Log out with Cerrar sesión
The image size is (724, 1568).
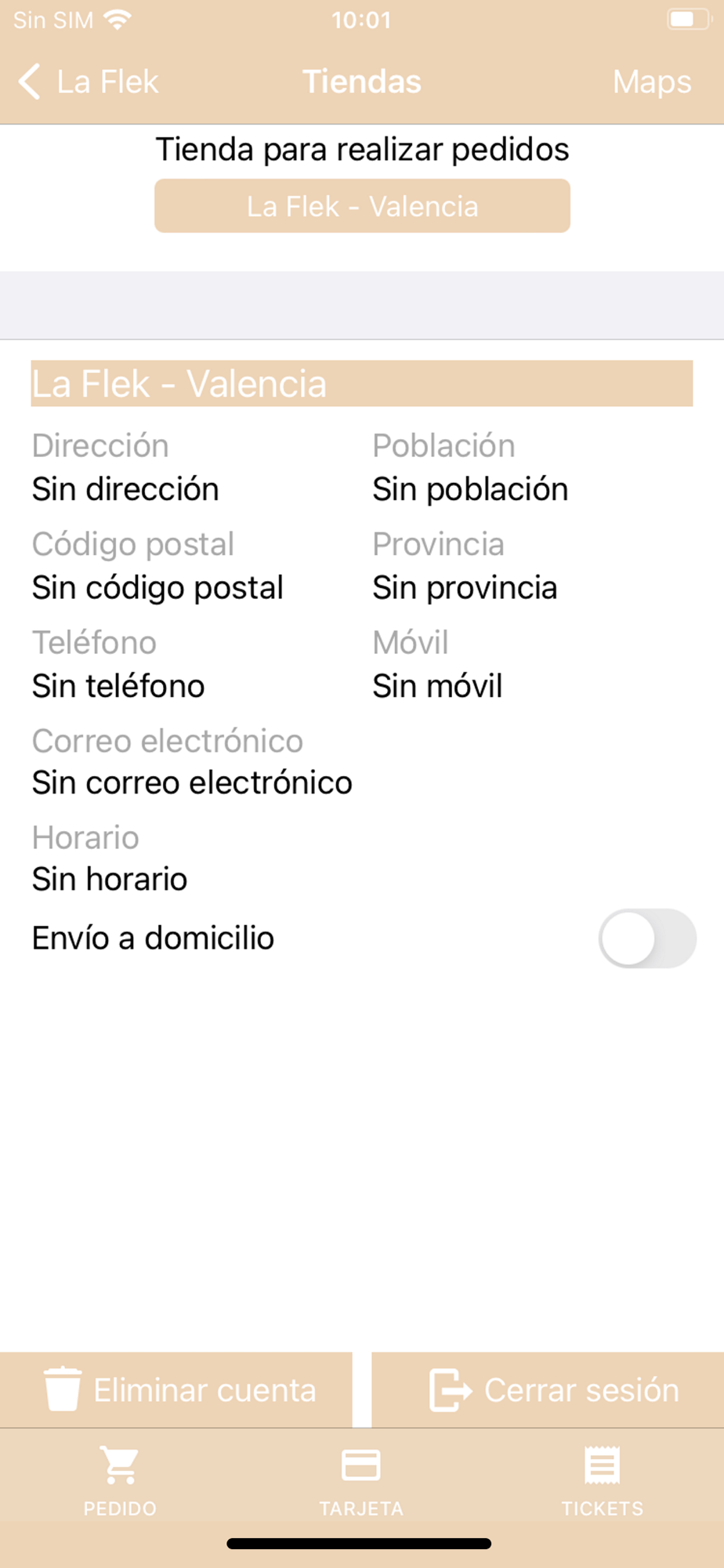pos(548,1390)
